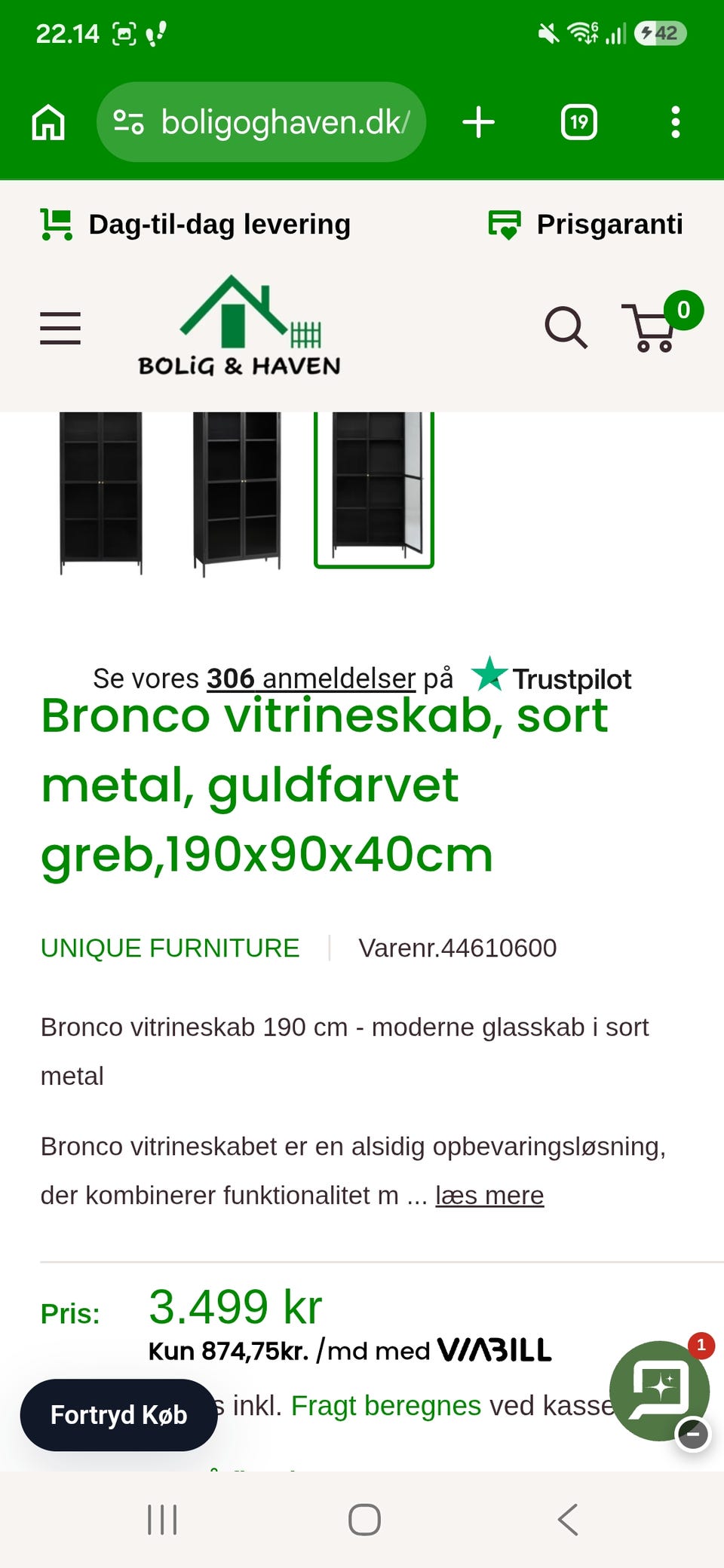Image resolution: width=724 pixels, height=1568 pixels.
Task: Show the 19 open tabs
Action: click(x=579, y=122)
